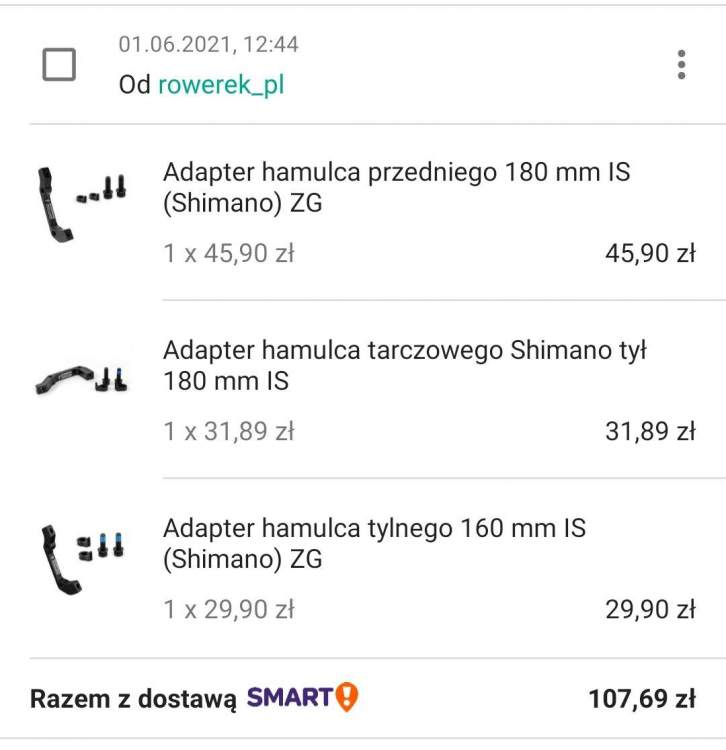Open the order overflow menu
Screen dimensions: 726x750
point(681,65)
